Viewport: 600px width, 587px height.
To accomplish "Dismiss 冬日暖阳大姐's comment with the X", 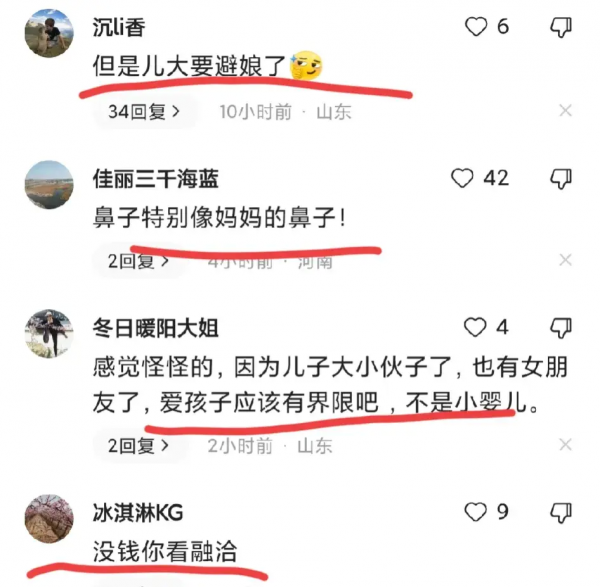I will [565, 445].
